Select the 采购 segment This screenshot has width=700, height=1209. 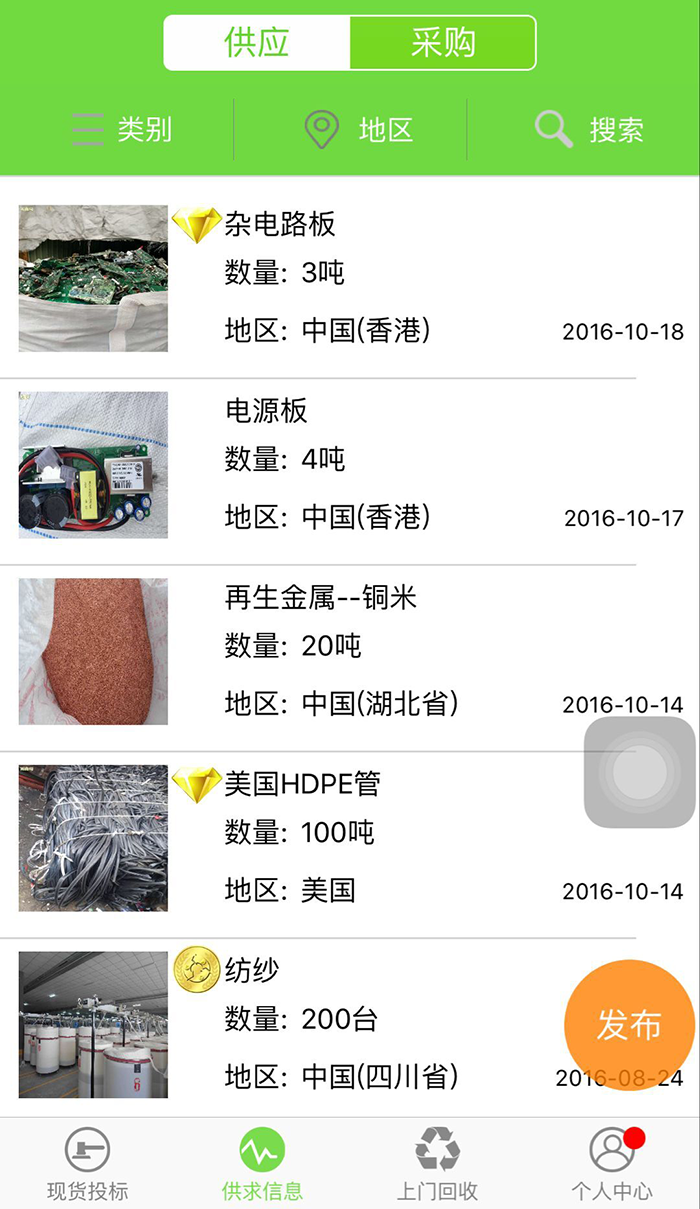click(x=443, y=43)
